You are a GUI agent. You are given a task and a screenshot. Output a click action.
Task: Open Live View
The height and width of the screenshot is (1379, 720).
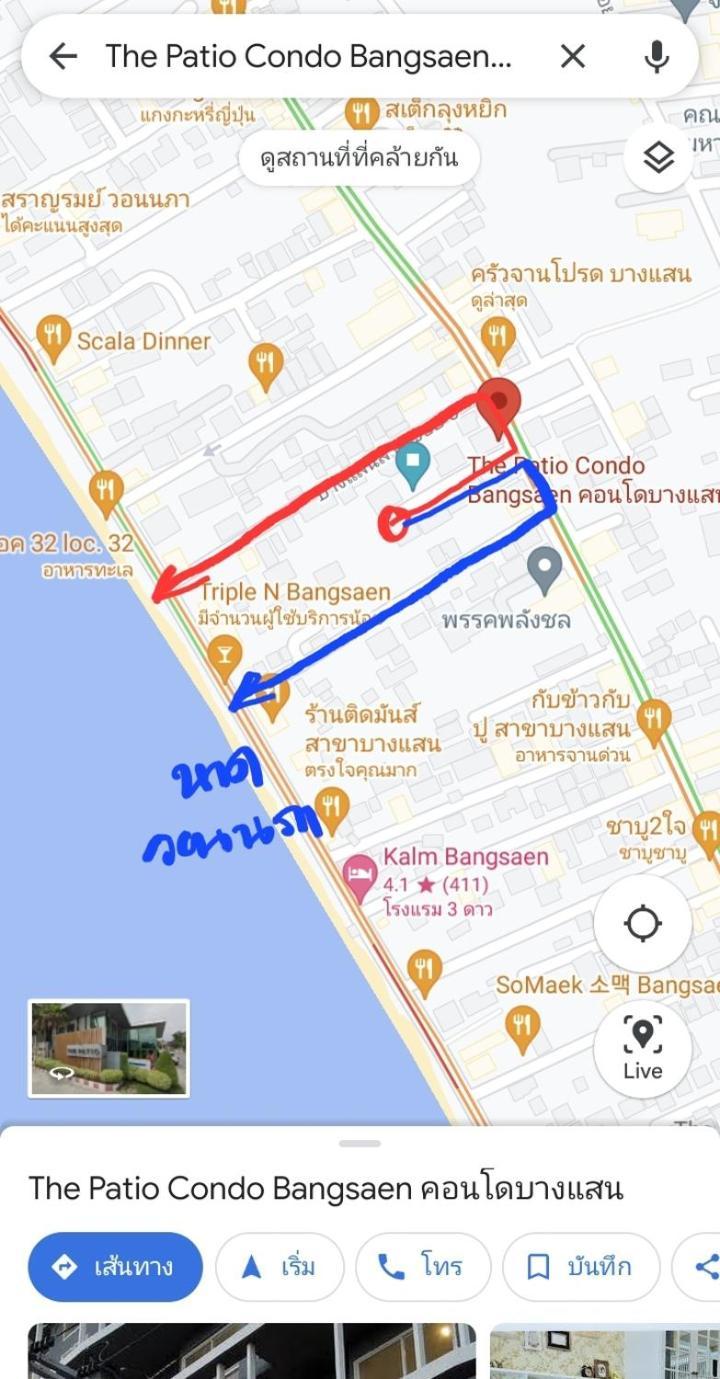click(x=642, y=1047)
